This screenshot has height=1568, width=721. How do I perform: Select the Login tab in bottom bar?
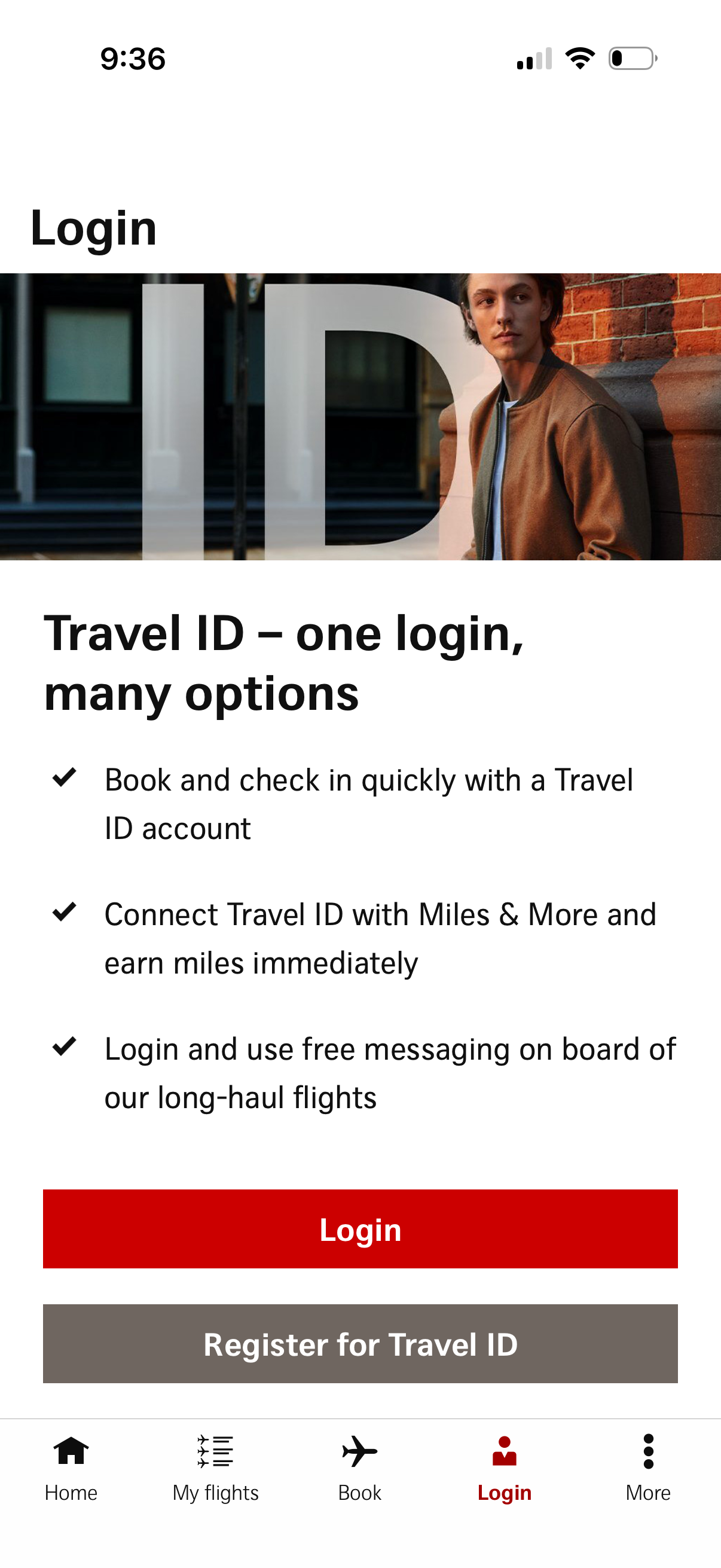point(505,1468)
